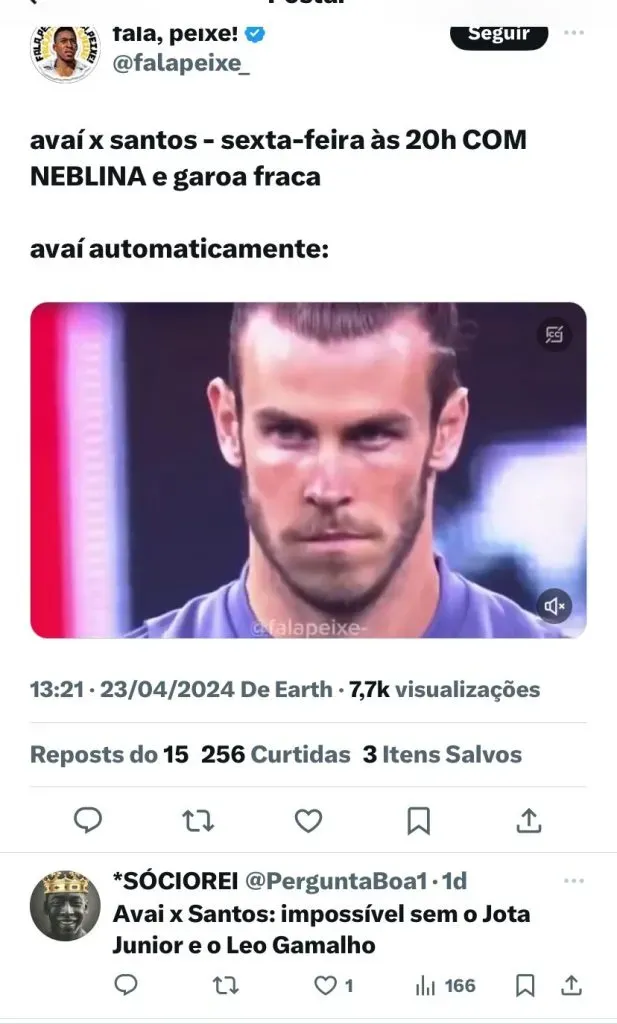Viewport: 617px width, 1024px height.
Task: Repost the falapeixe_ post
Action: click(198, 820)
